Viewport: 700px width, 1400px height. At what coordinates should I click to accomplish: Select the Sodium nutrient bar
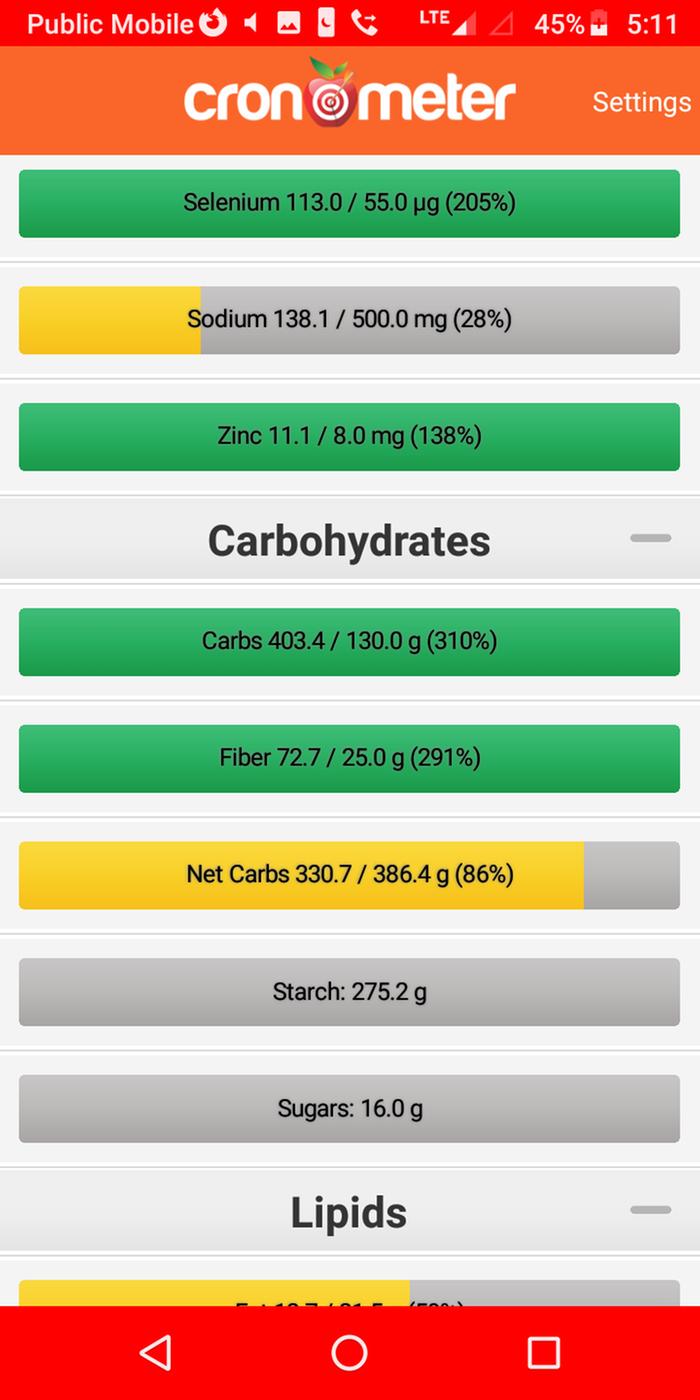pos(349,320)
